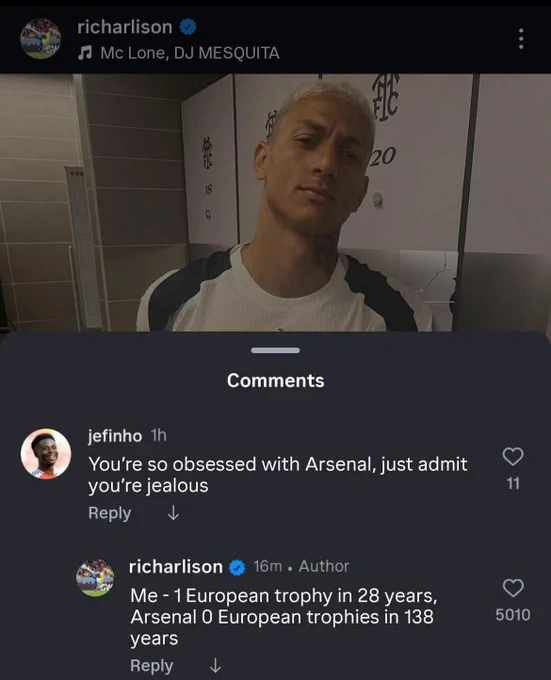The width and height of the screenshot is (551, 680).
Task: Tap the comments sheet drag handle
Action: (x=275, y=350)
